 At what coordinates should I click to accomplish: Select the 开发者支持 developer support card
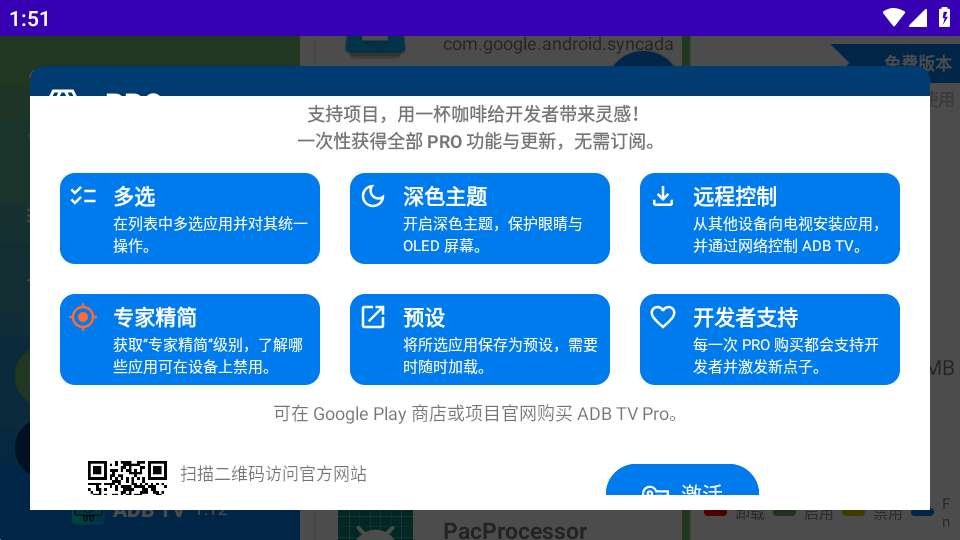tap(770, 339)
